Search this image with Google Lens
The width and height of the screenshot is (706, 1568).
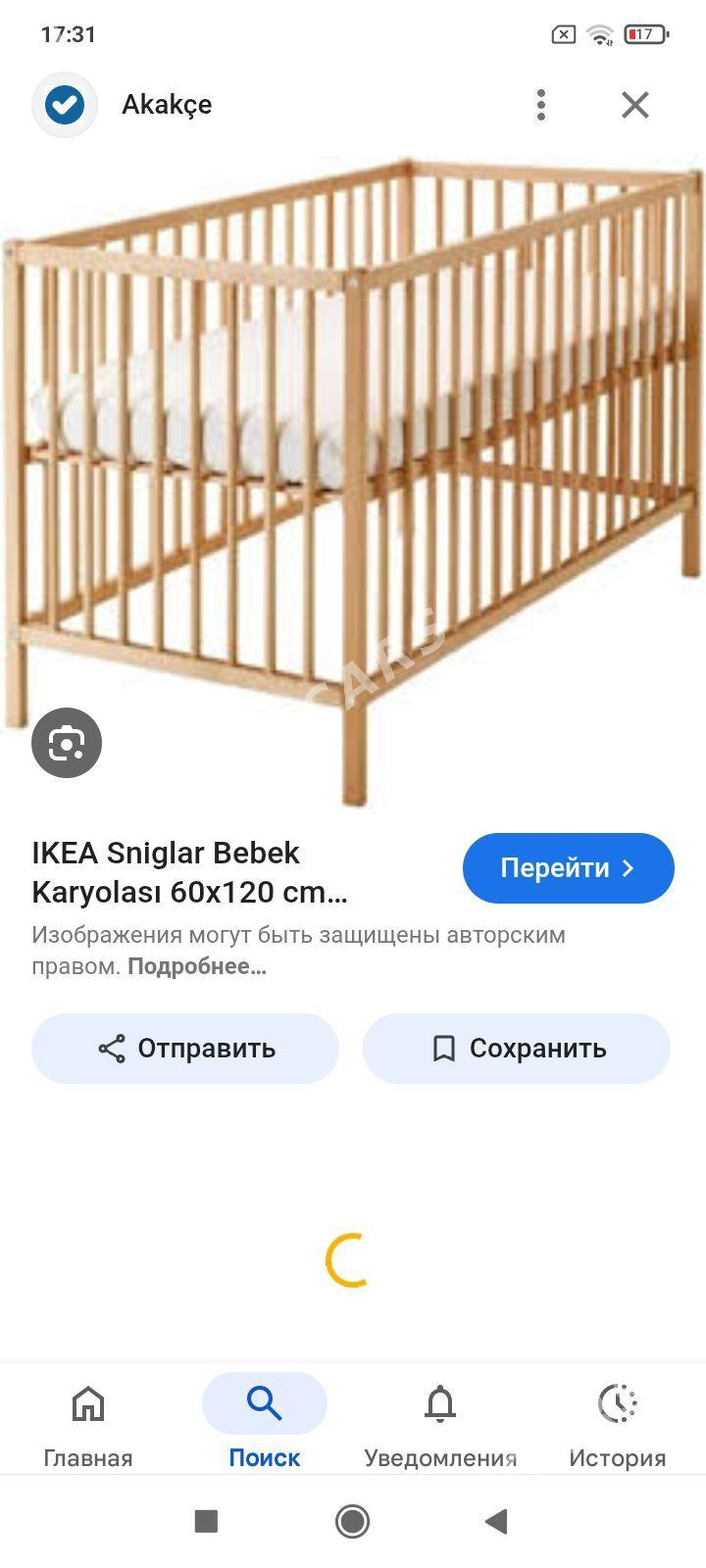67,743
